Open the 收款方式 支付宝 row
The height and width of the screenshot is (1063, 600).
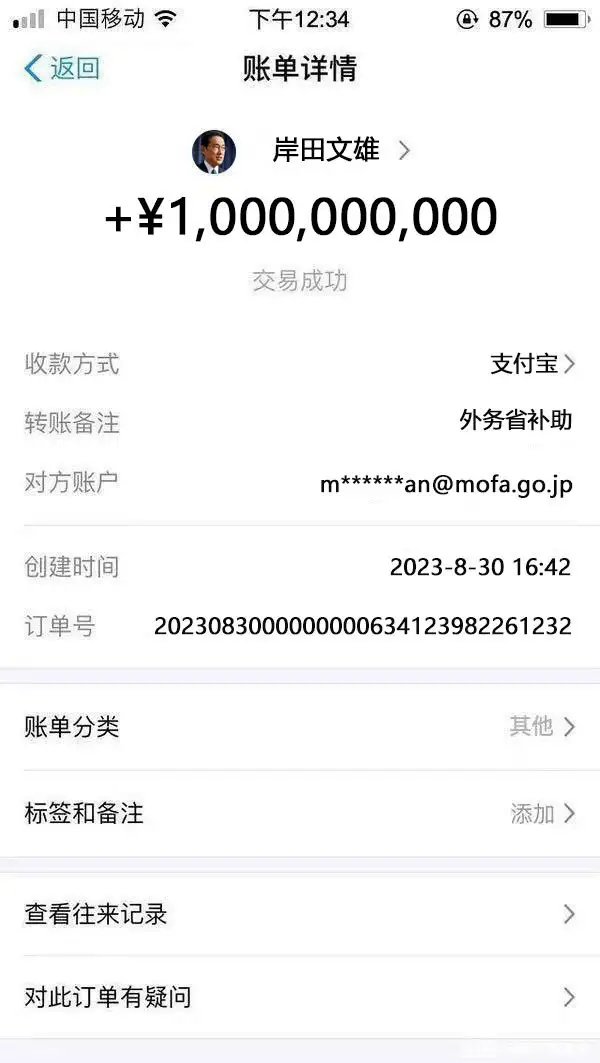[x=300, y=365]
